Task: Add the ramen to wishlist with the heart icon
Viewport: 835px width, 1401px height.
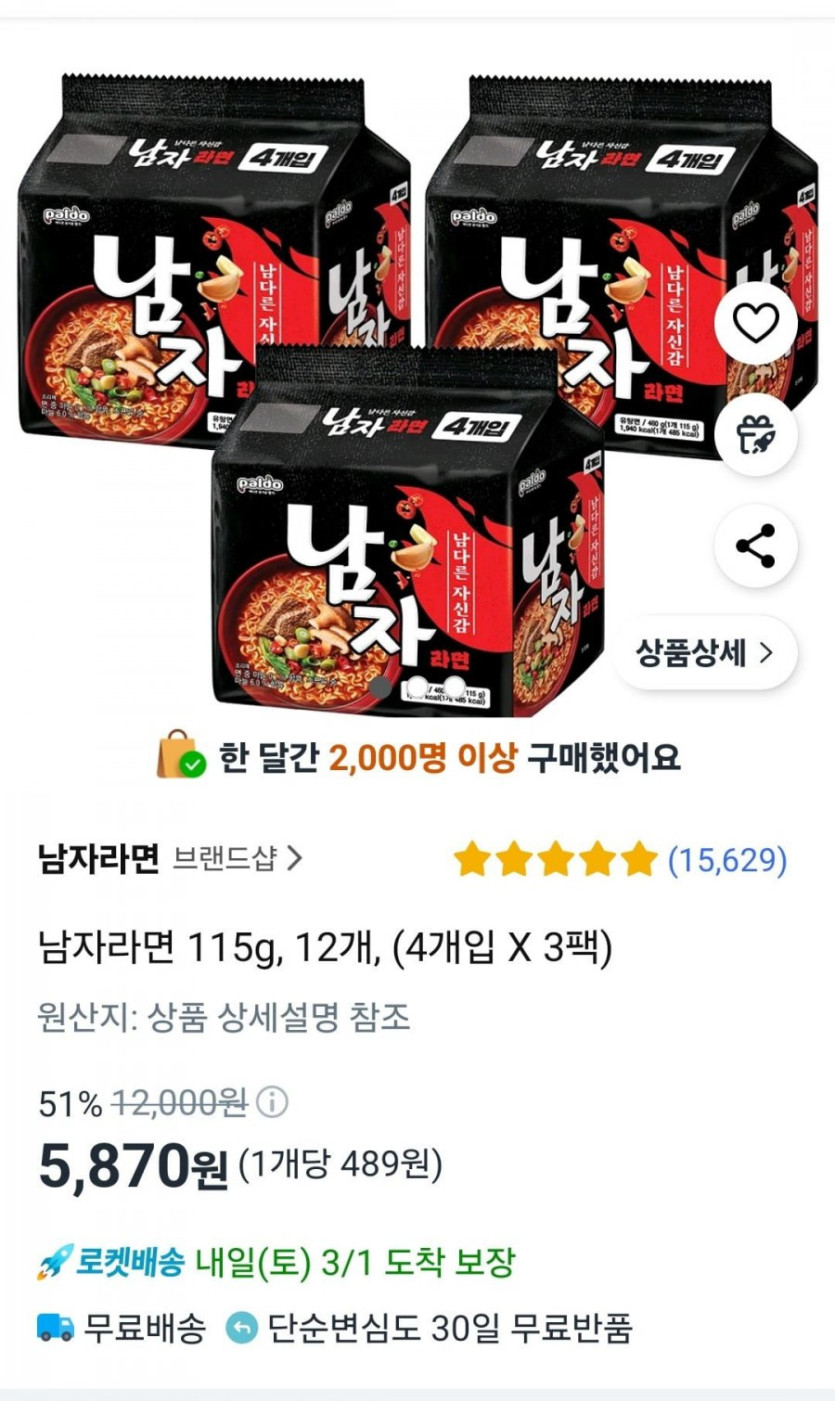Action: click(x=755, y=323)
